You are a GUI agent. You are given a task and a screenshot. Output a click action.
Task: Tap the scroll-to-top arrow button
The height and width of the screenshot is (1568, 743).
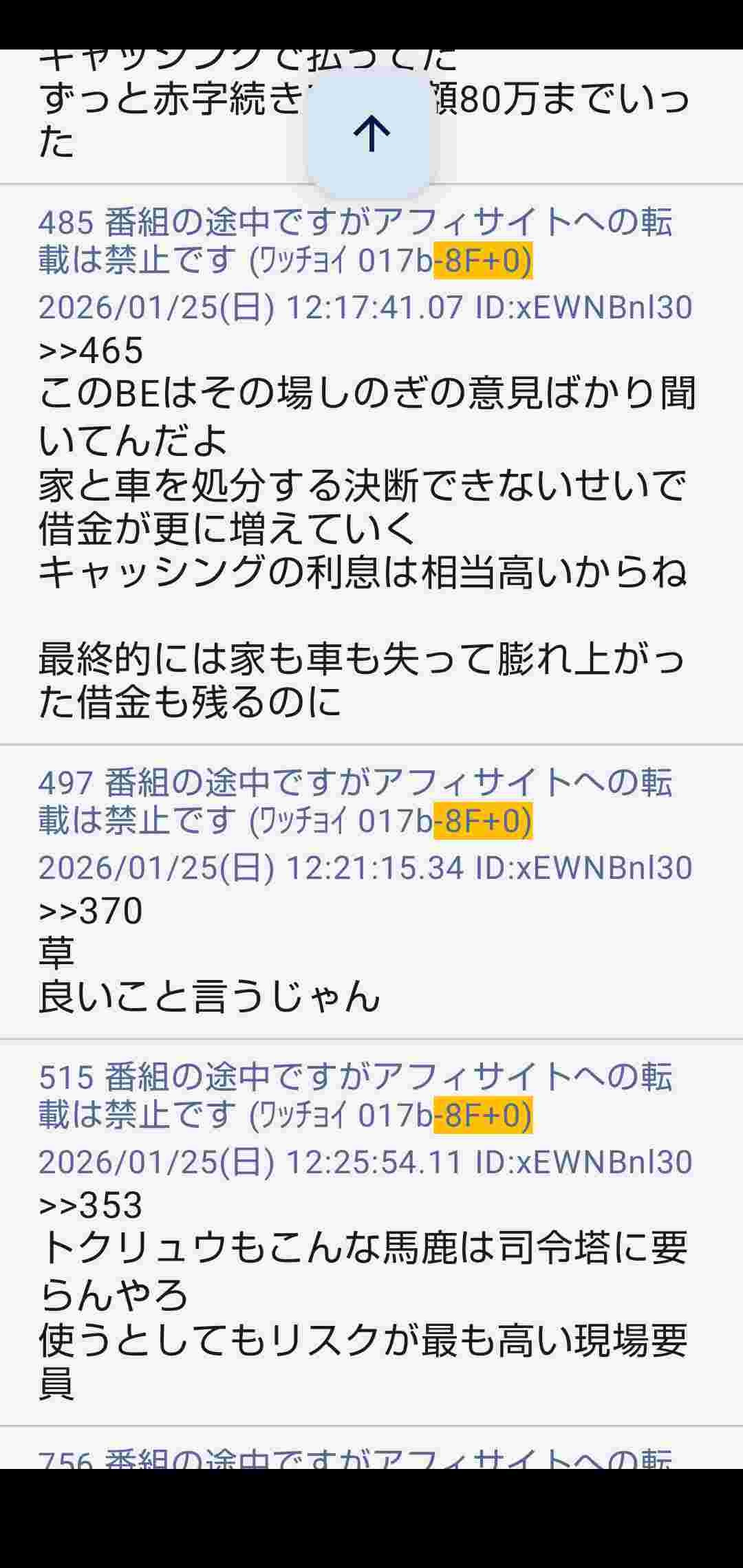coord(371,133)
